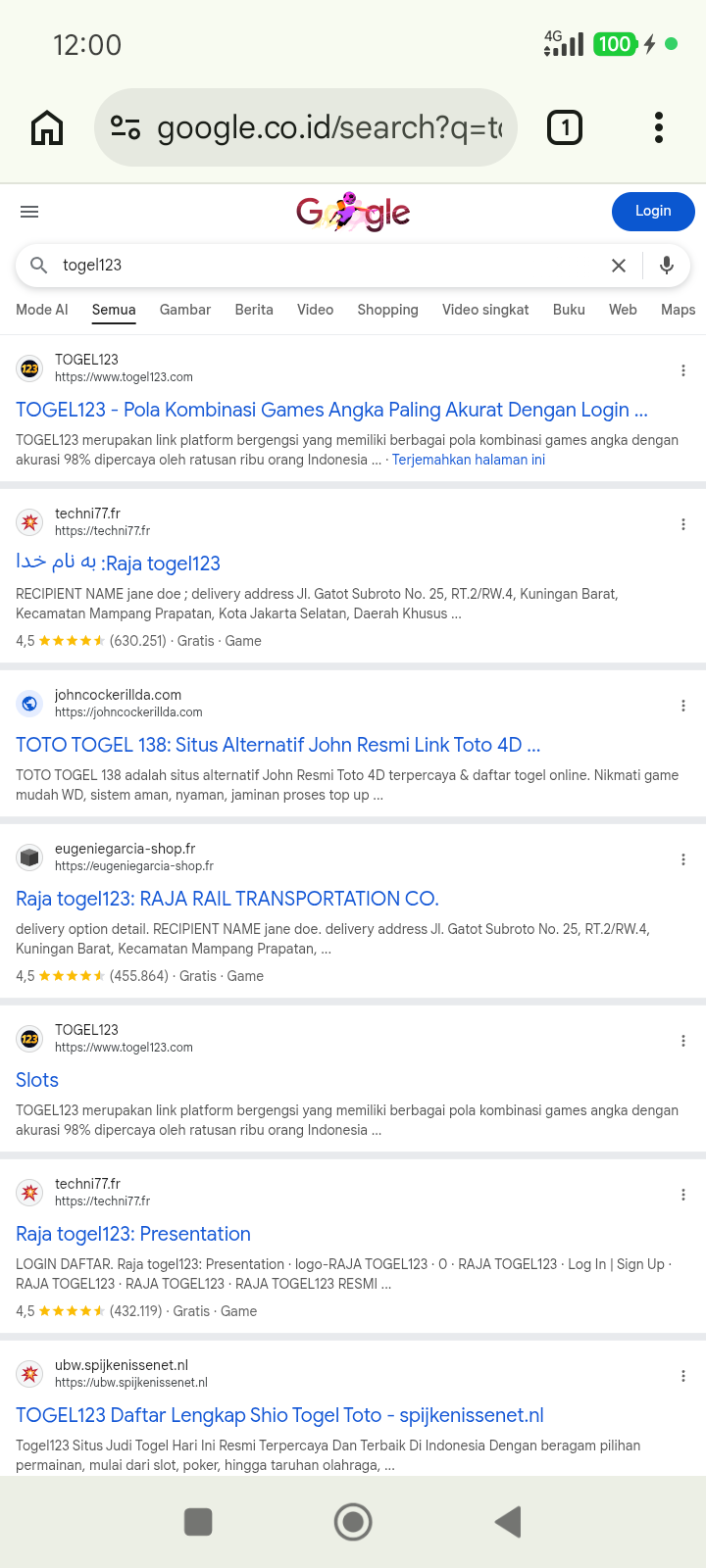
Task: Open the RAJA RAIL TRANSPORTATION CO. result
Action: click(227, 899)
